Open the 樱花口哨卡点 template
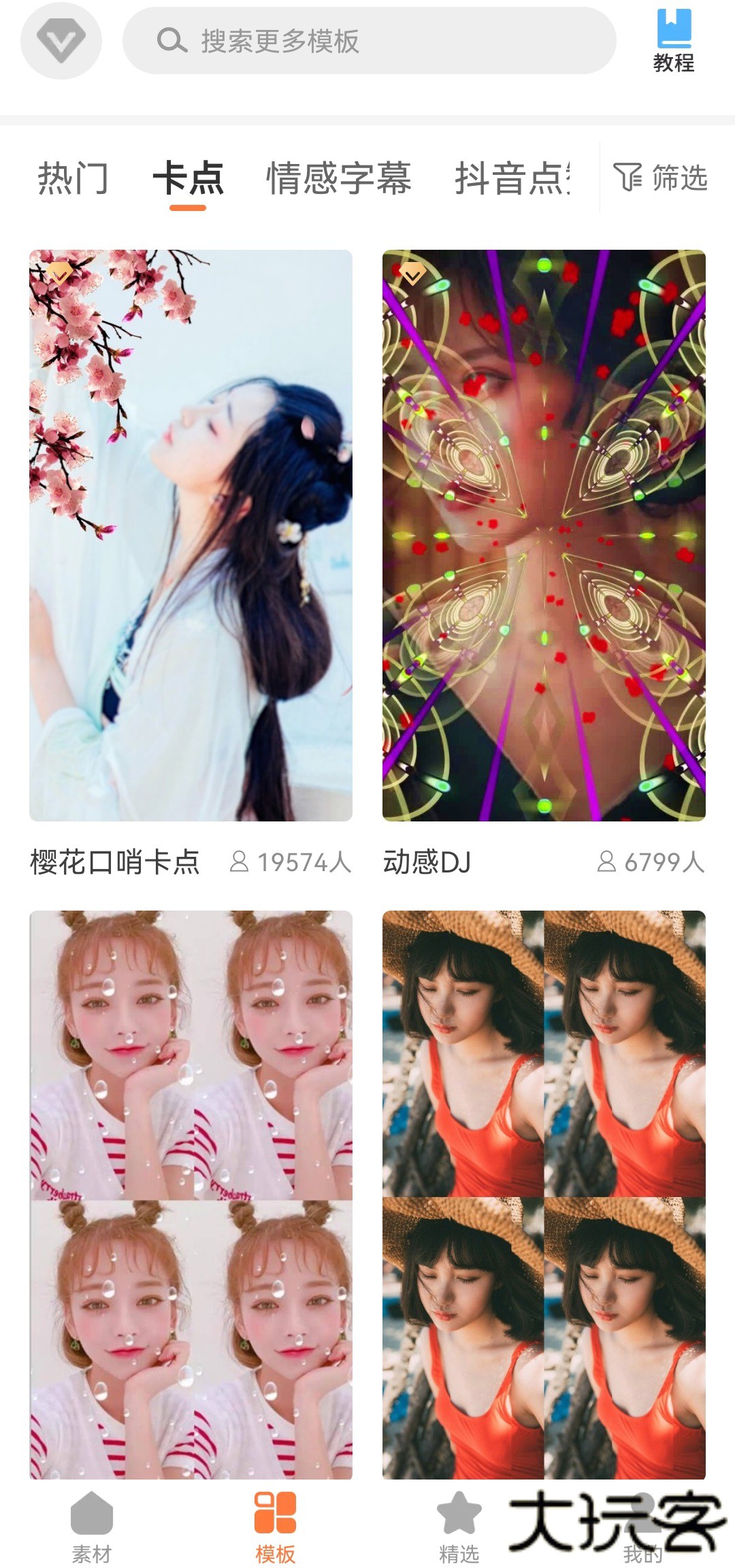 (191, 535)
